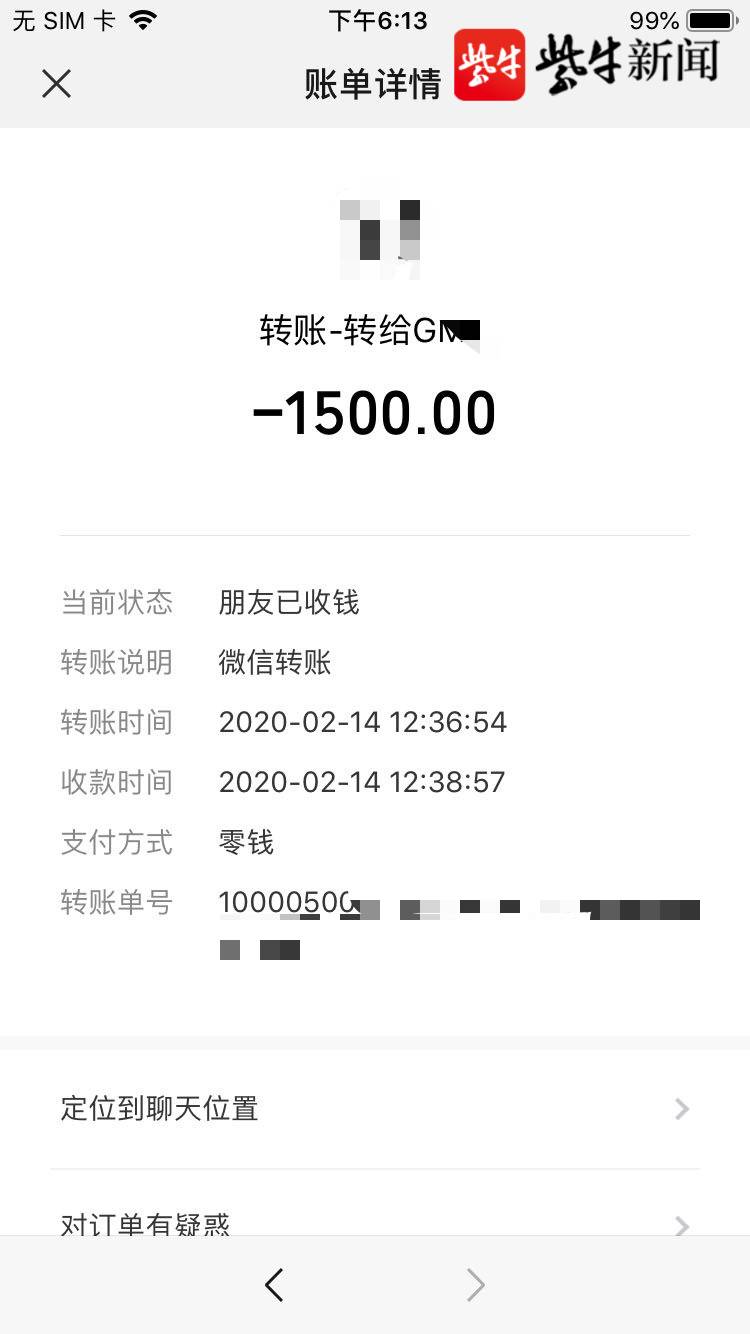Open 定位到聊天位置 row
This screenshot has width=750, height=1334.
(x=375, y=1109)
